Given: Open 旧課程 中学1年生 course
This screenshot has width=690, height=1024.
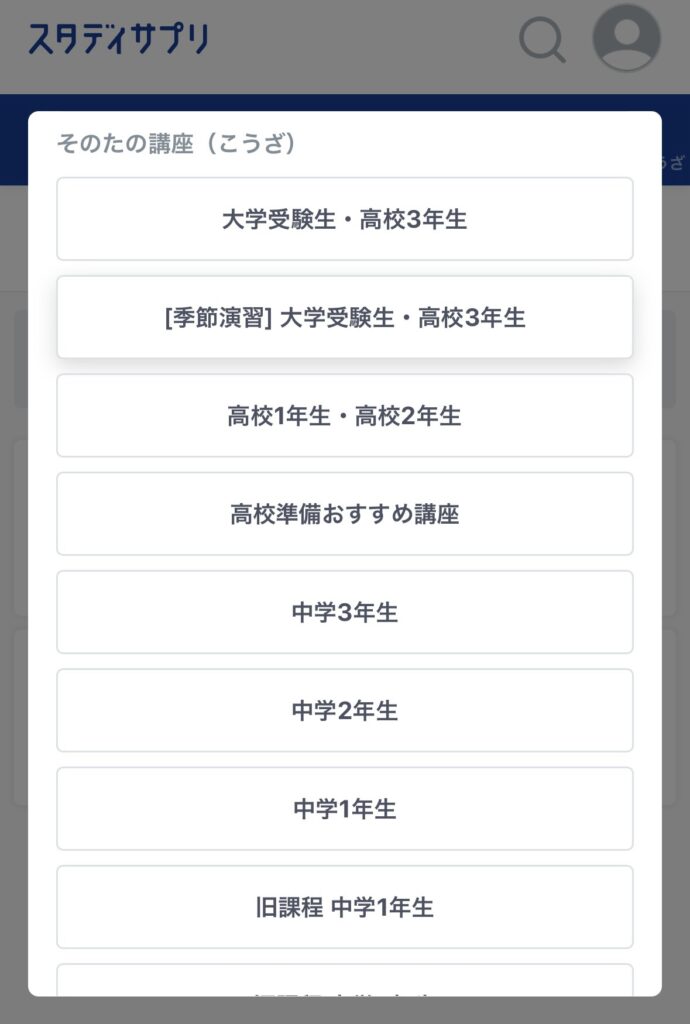Looking at the screenshot, I should coord(344,907).
